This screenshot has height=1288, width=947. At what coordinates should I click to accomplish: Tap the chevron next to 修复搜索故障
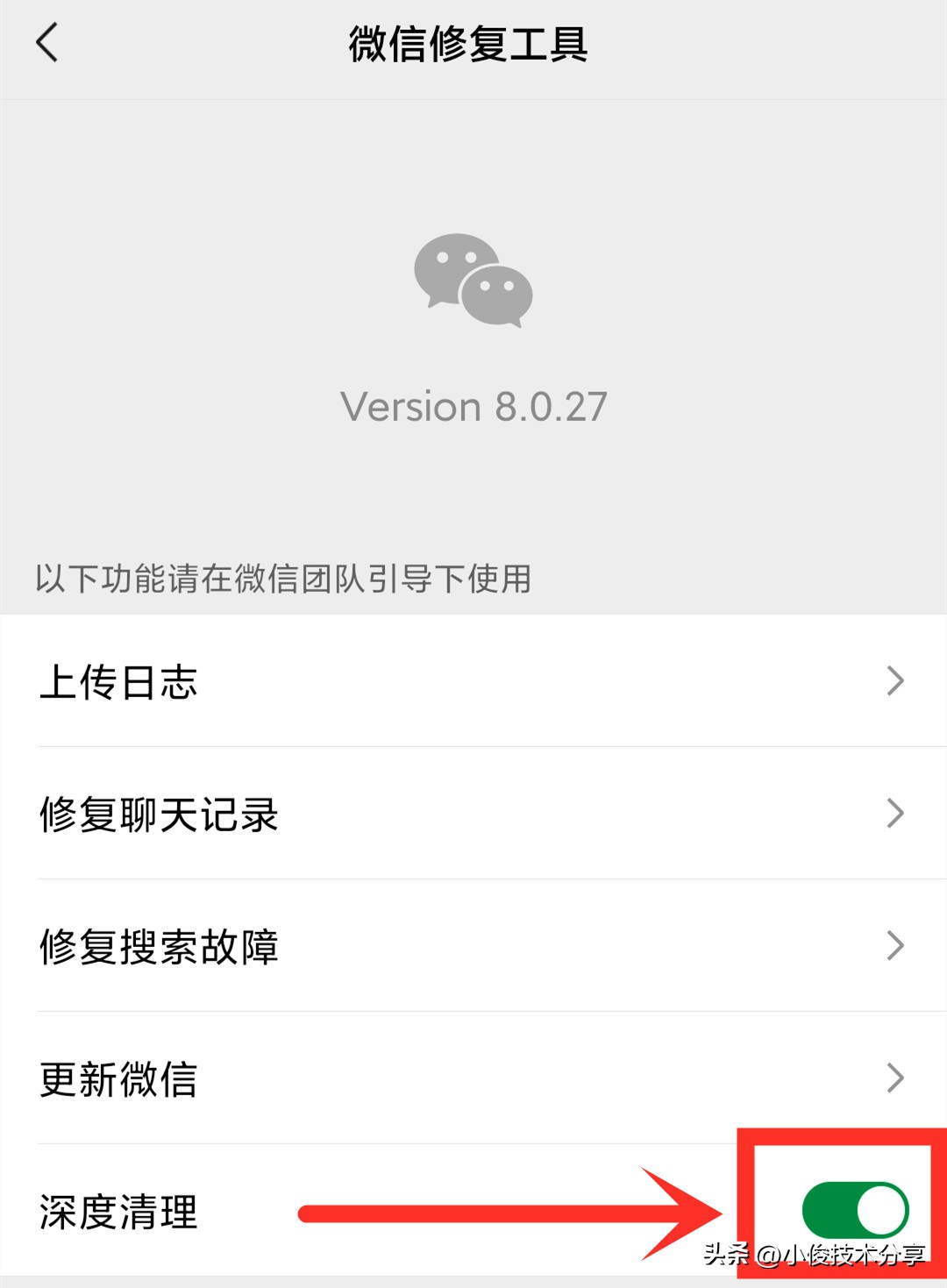(896, 946)
